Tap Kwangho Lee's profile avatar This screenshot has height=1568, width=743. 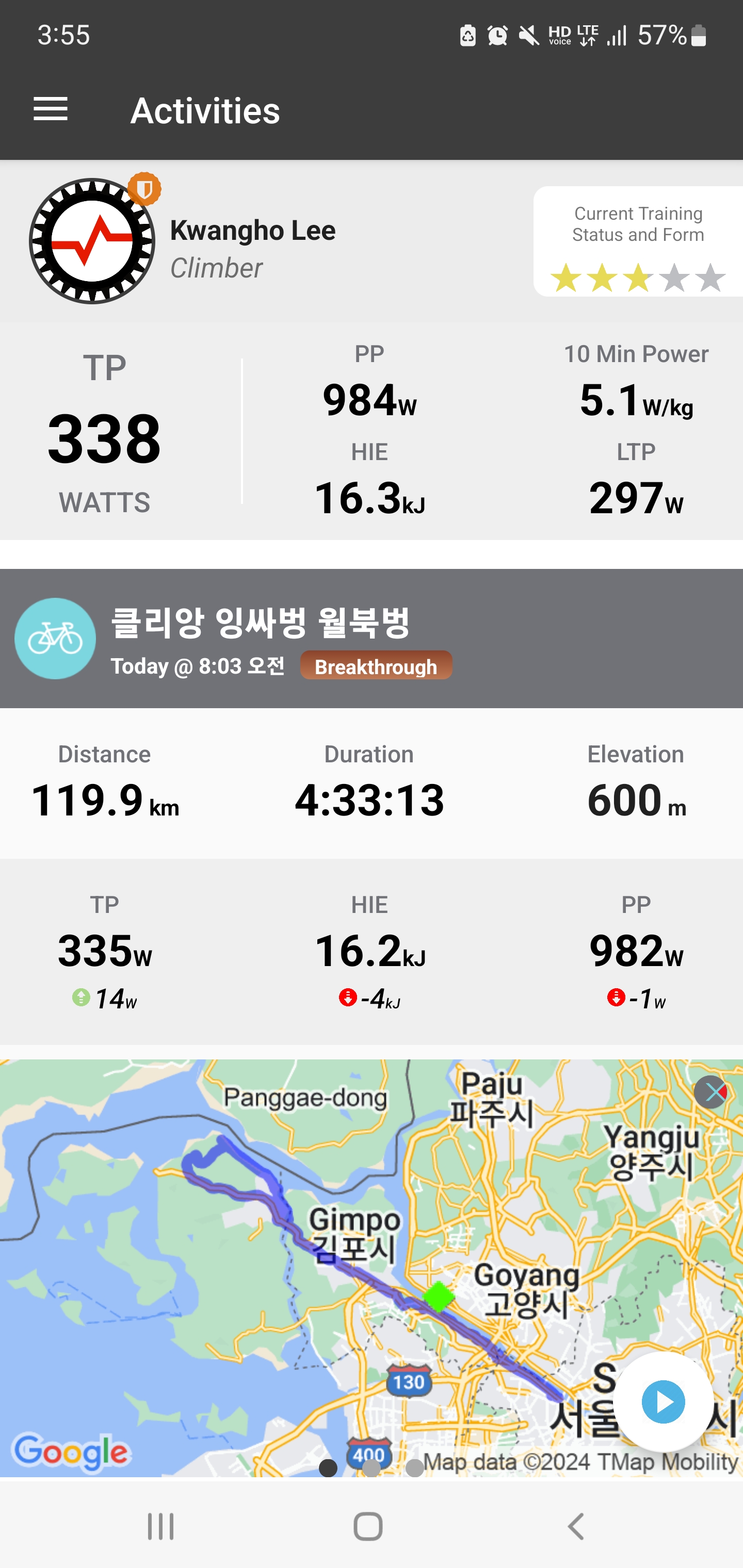[92, 241]
